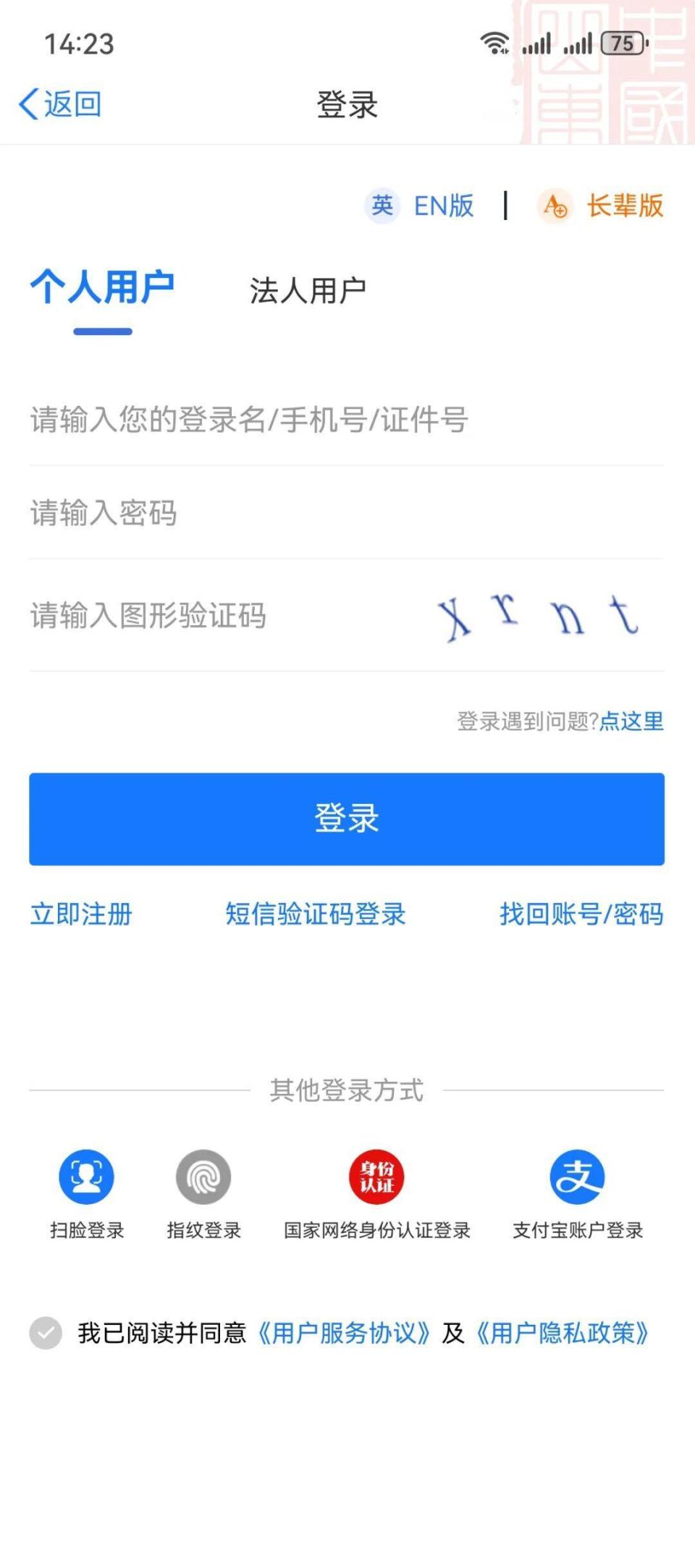Open 找回账号/密码 recovery link
The image size is (695, 1568).
(583, 915)
